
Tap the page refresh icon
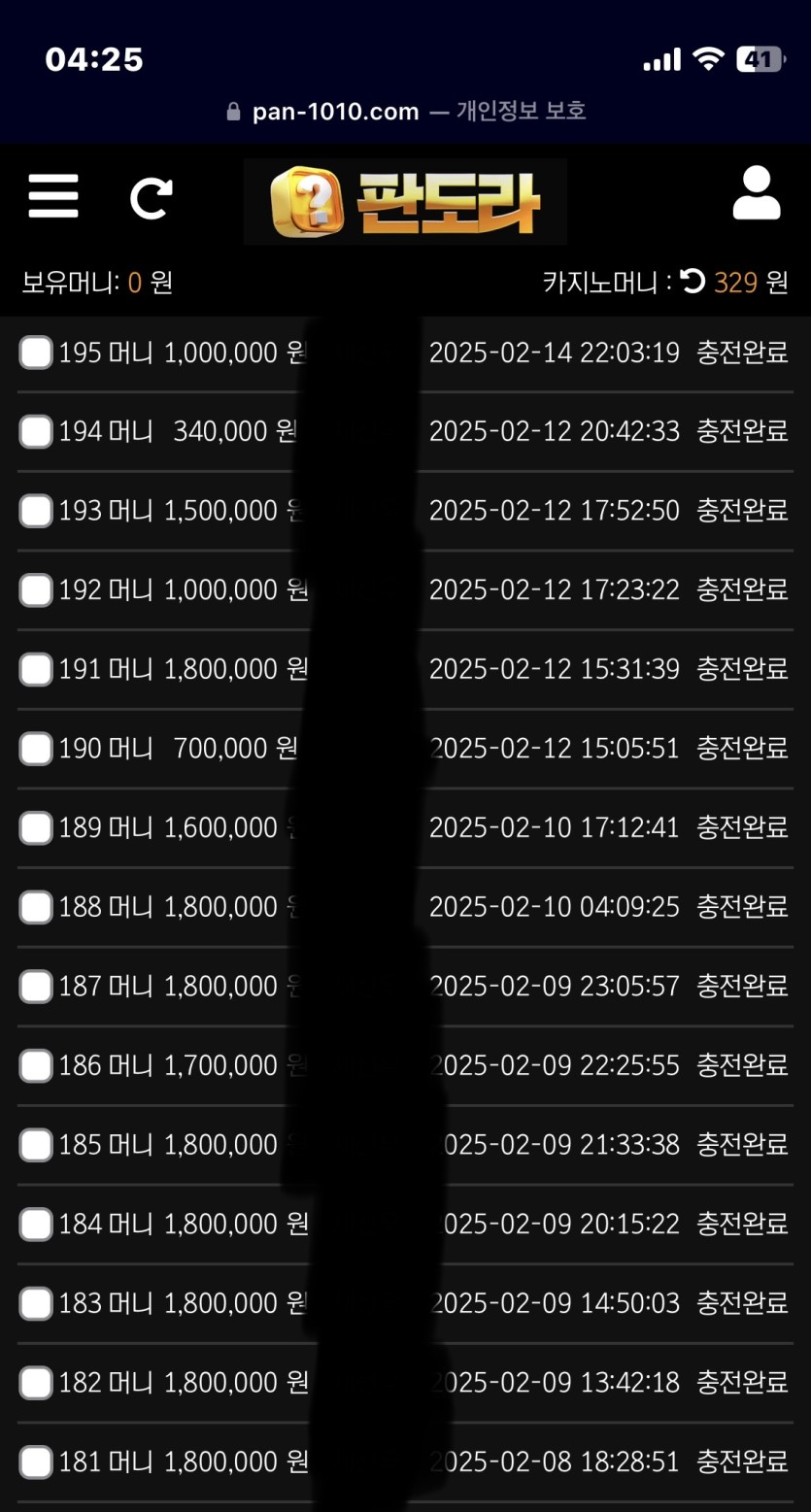[x=152, y=198]
